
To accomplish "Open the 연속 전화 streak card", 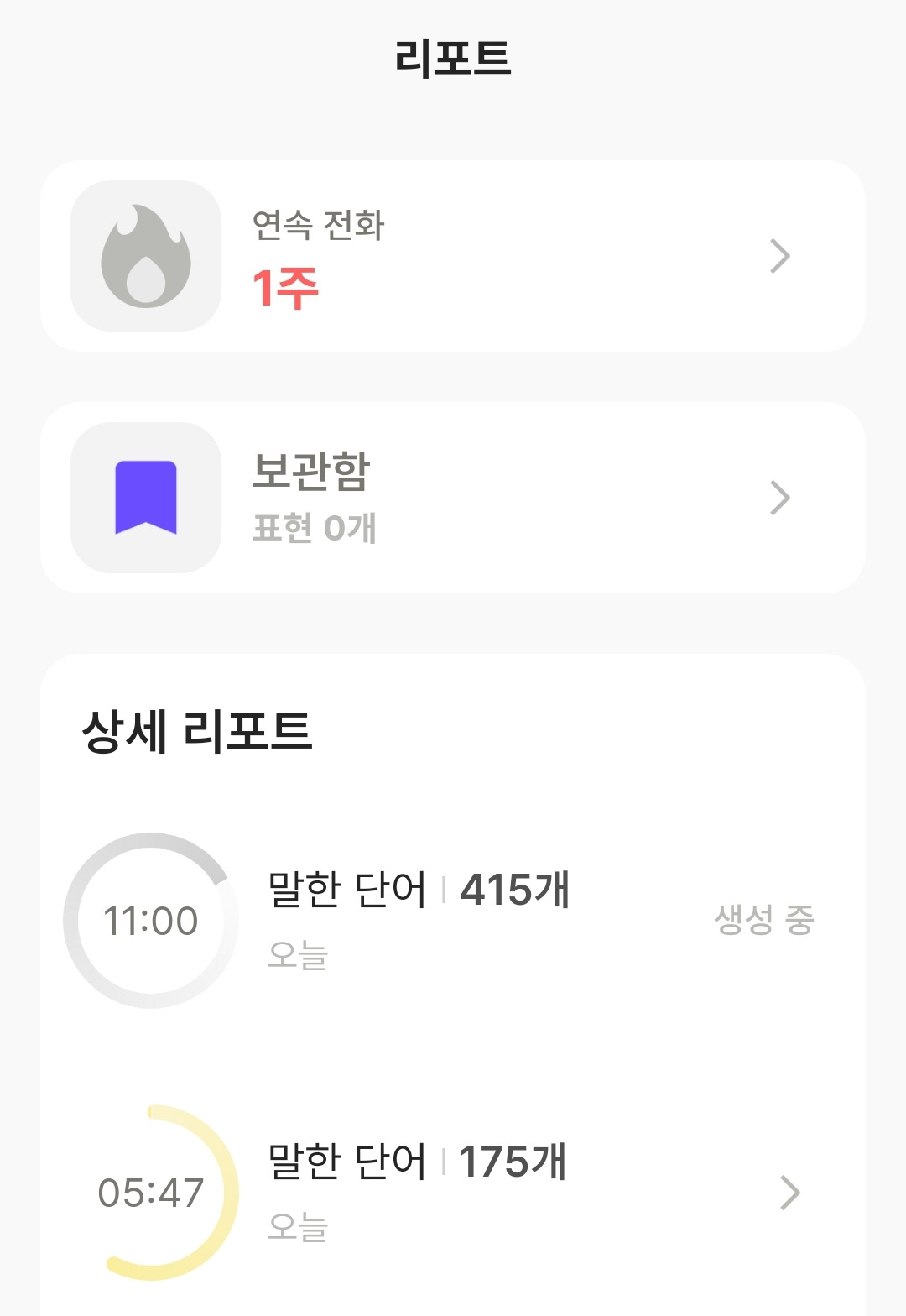I will [453, 256].
